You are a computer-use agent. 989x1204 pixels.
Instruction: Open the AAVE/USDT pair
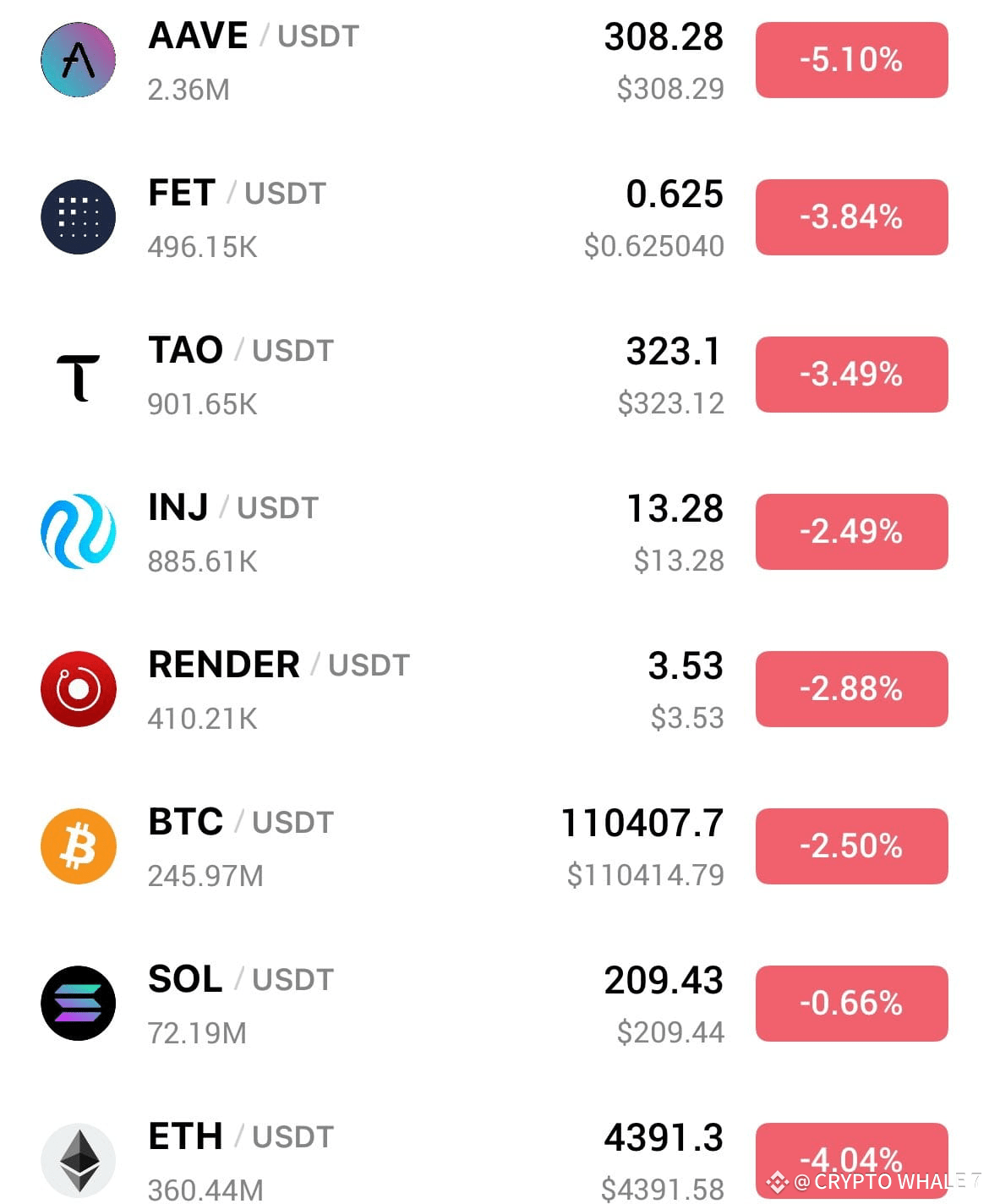[x=494, y=61]
